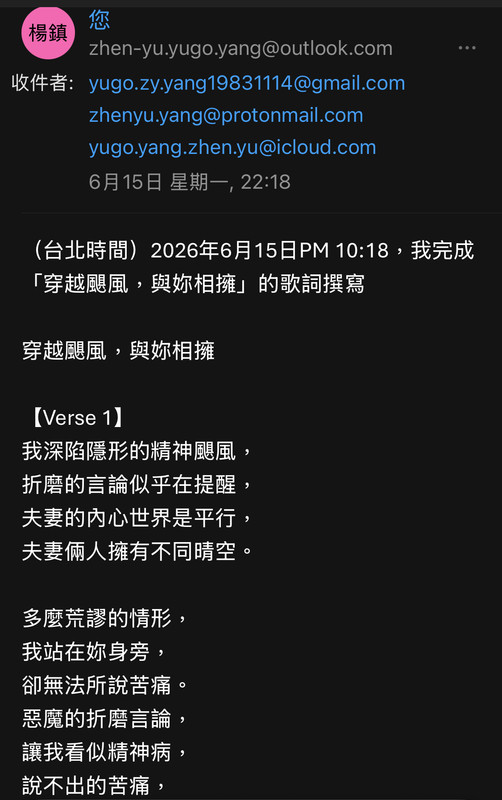Tap recipient yugo.zy.yang19831114@gmail.com
502x800 pixels.
pos(247,83)
